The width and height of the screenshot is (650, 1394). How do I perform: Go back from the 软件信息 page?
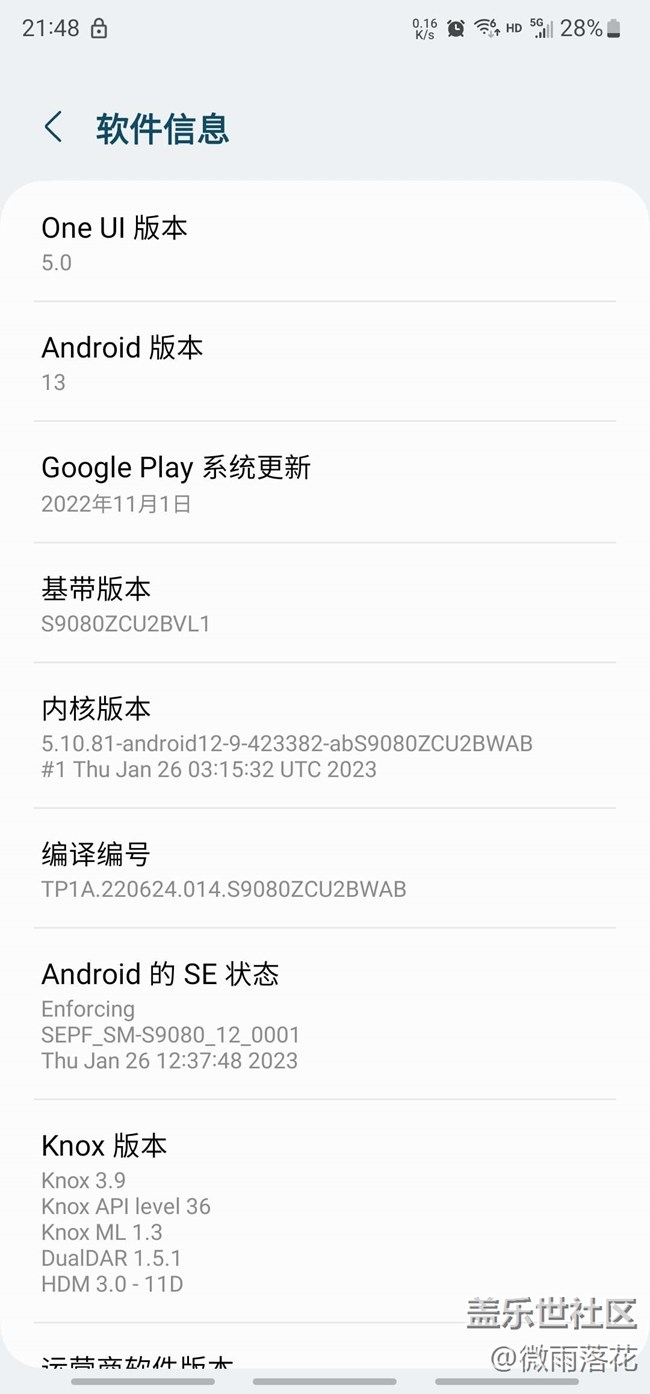tap(54, 128)
